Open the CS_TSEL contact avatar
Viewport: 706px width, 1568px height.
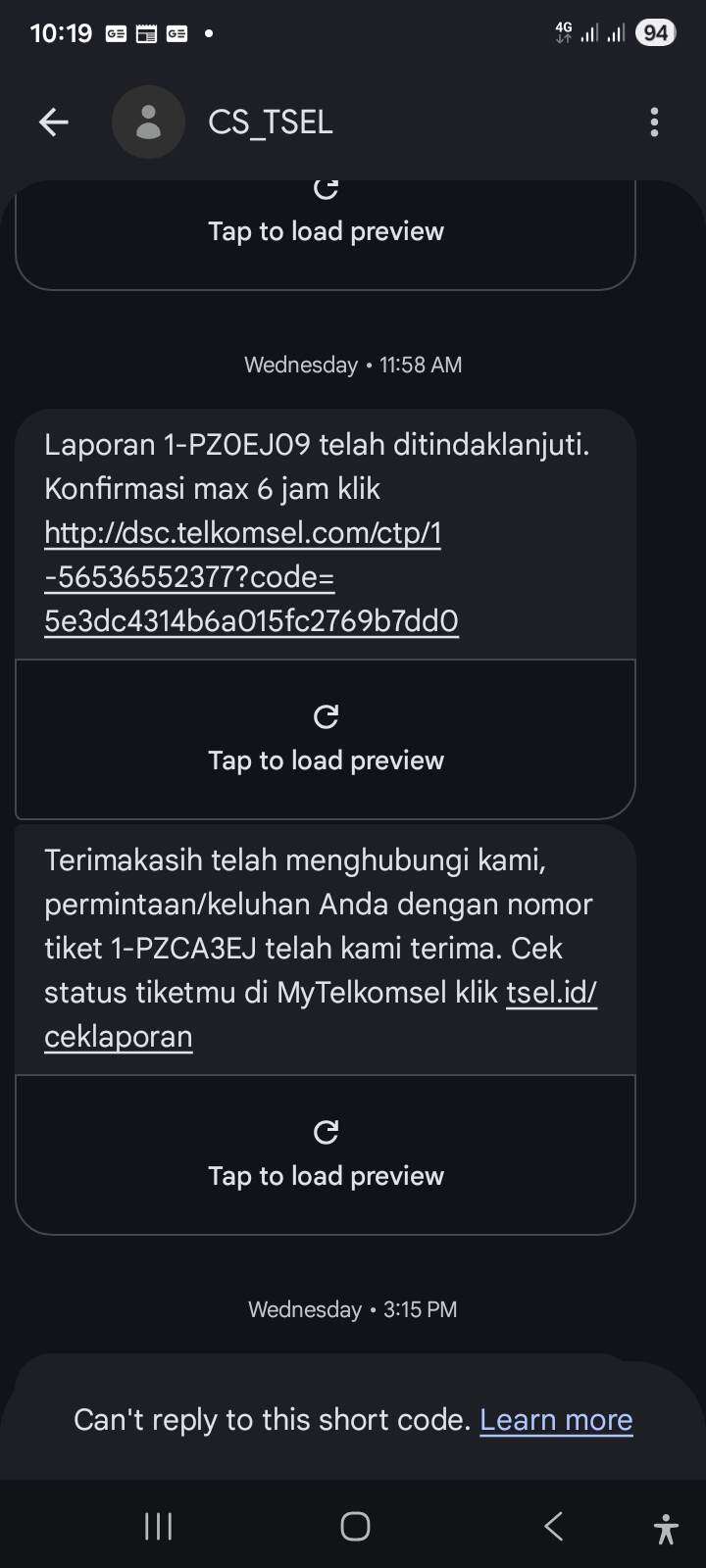pos(148,122)
